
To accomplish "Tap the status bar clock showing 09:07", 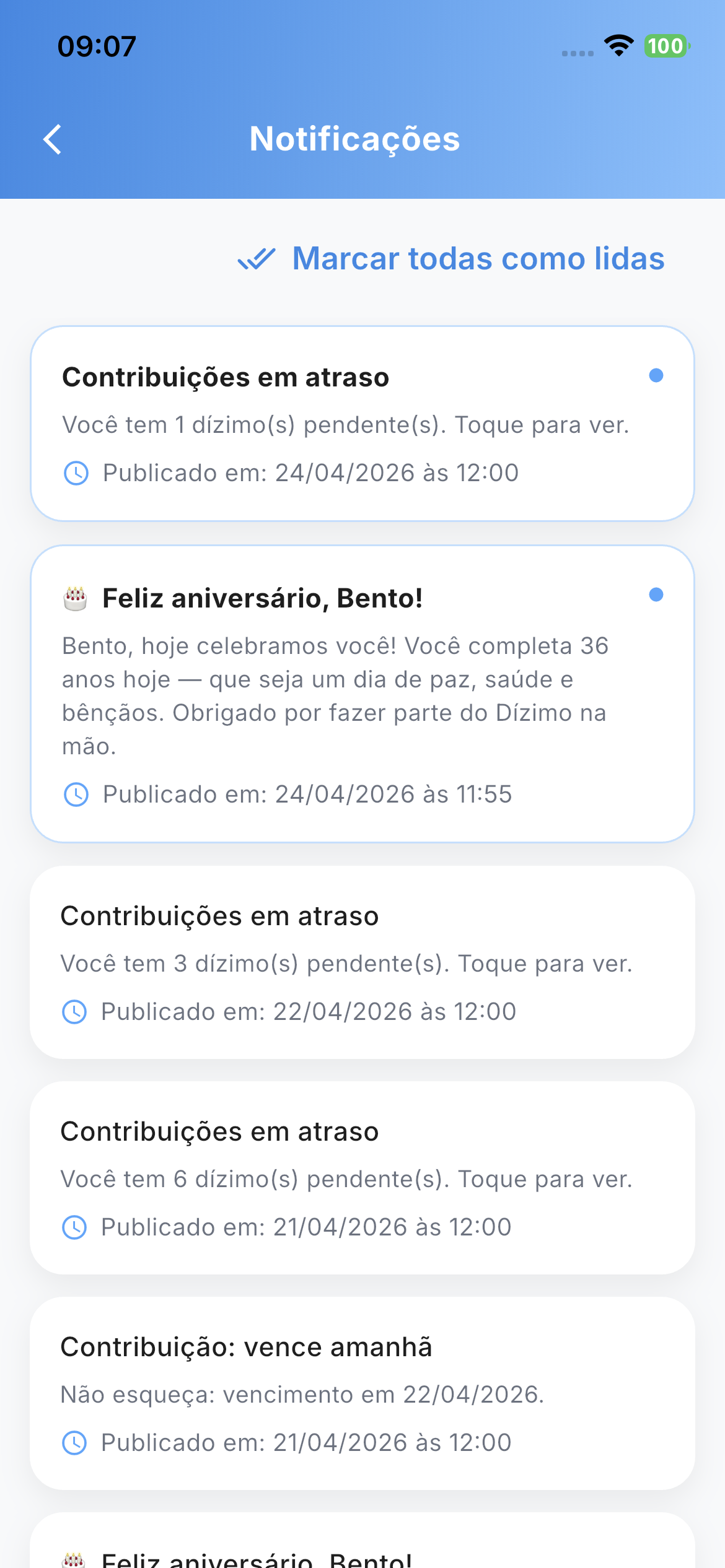I will [97, 45].
